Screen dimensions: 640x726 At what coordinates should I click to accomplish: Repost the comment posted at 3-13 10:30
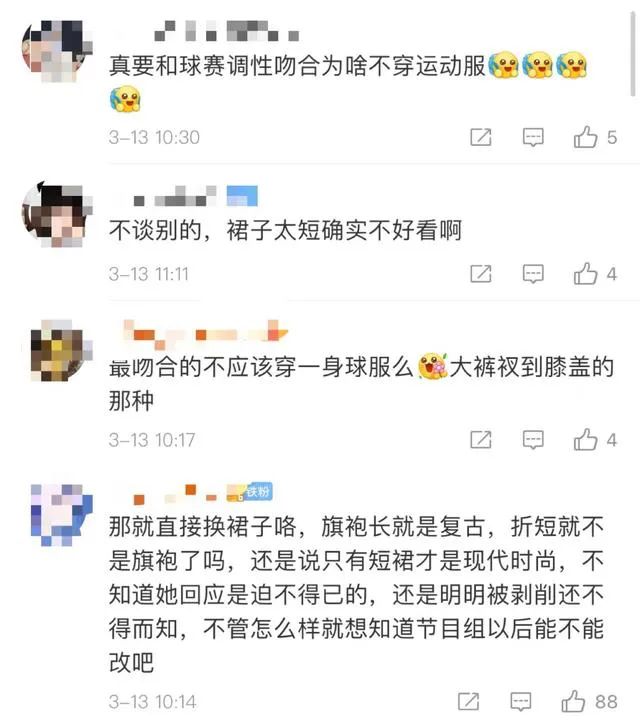pos(481,138)
